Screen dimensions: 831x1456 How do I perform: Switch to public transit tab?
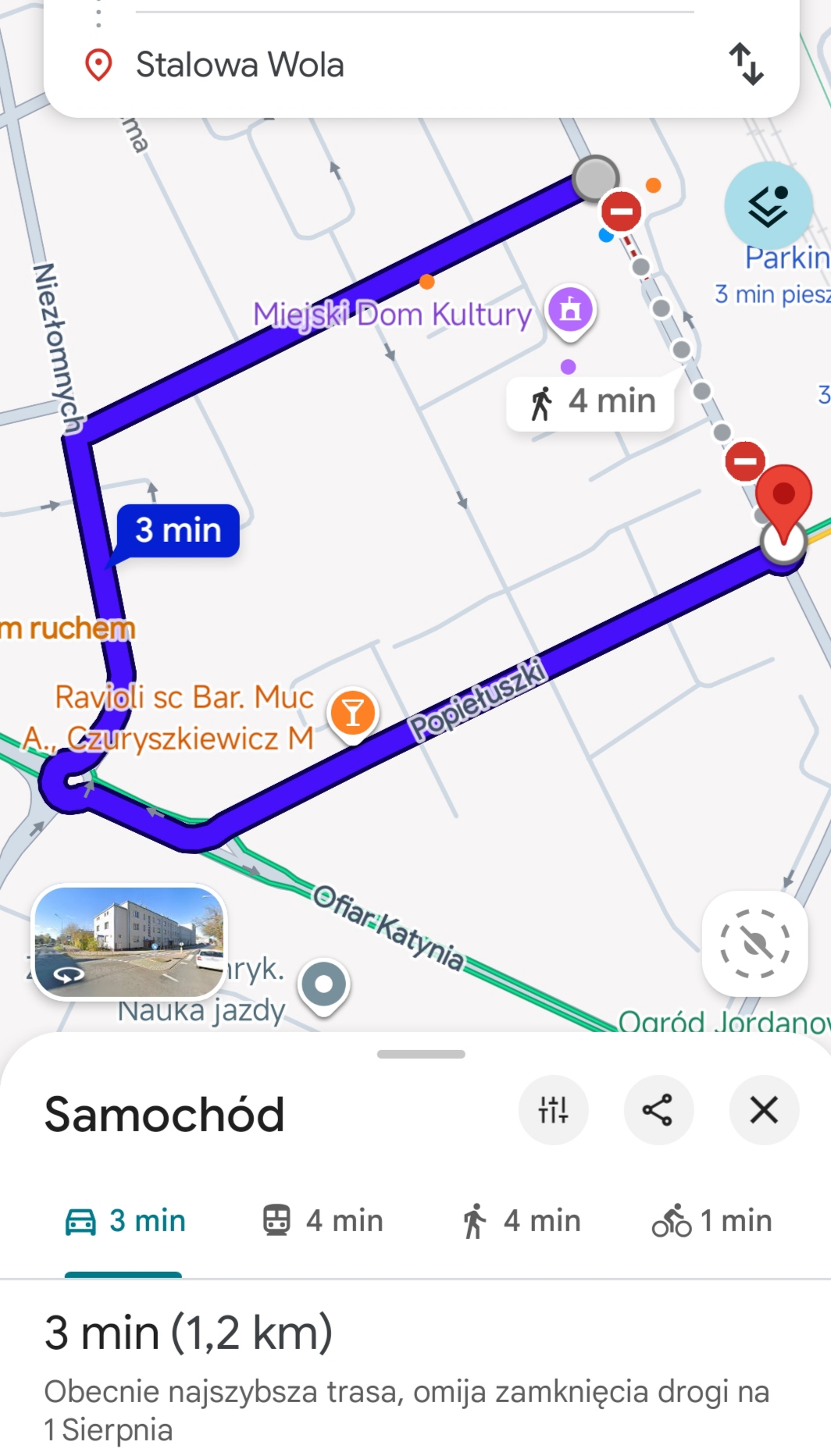coord(323,1220)
